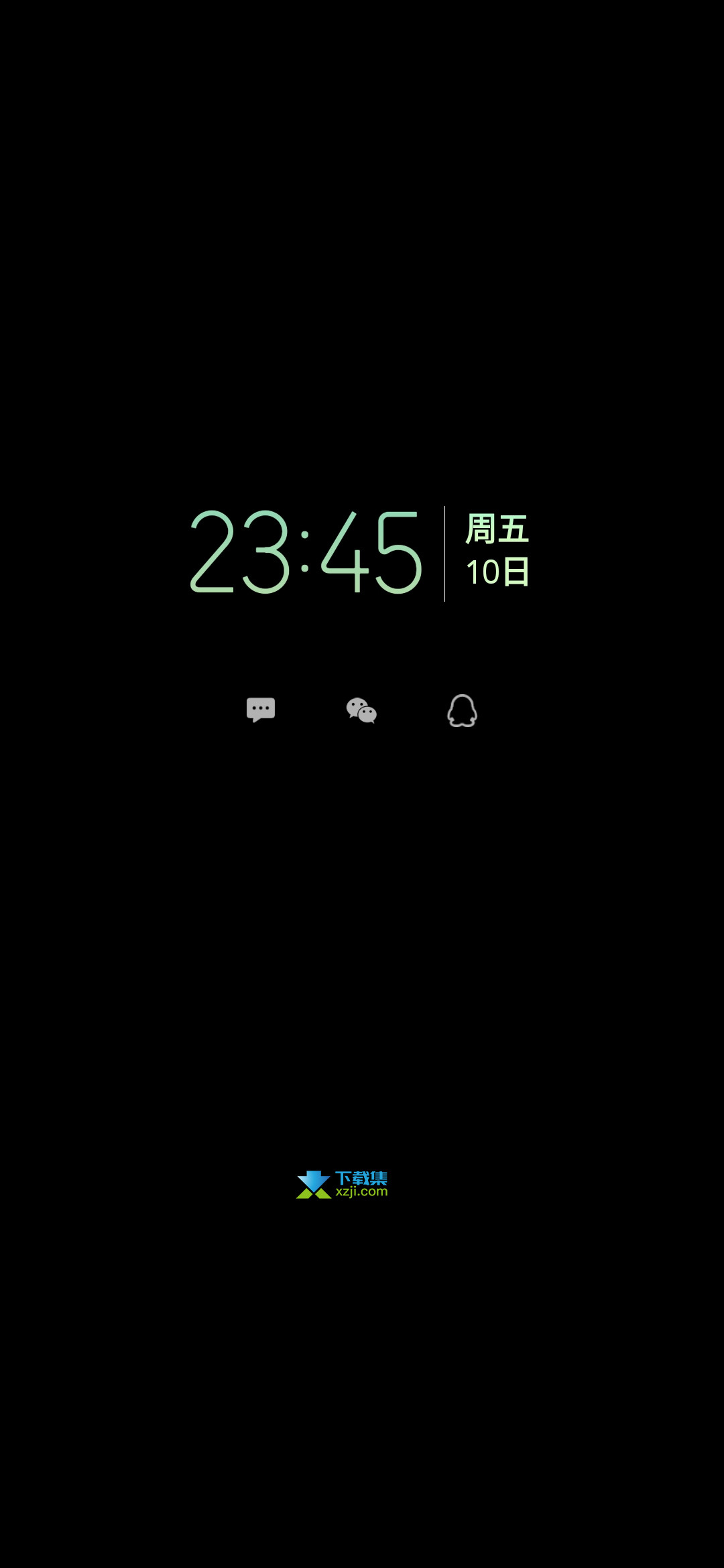
Task: Open the messages notification icon
Action: (x=261, y=710)
